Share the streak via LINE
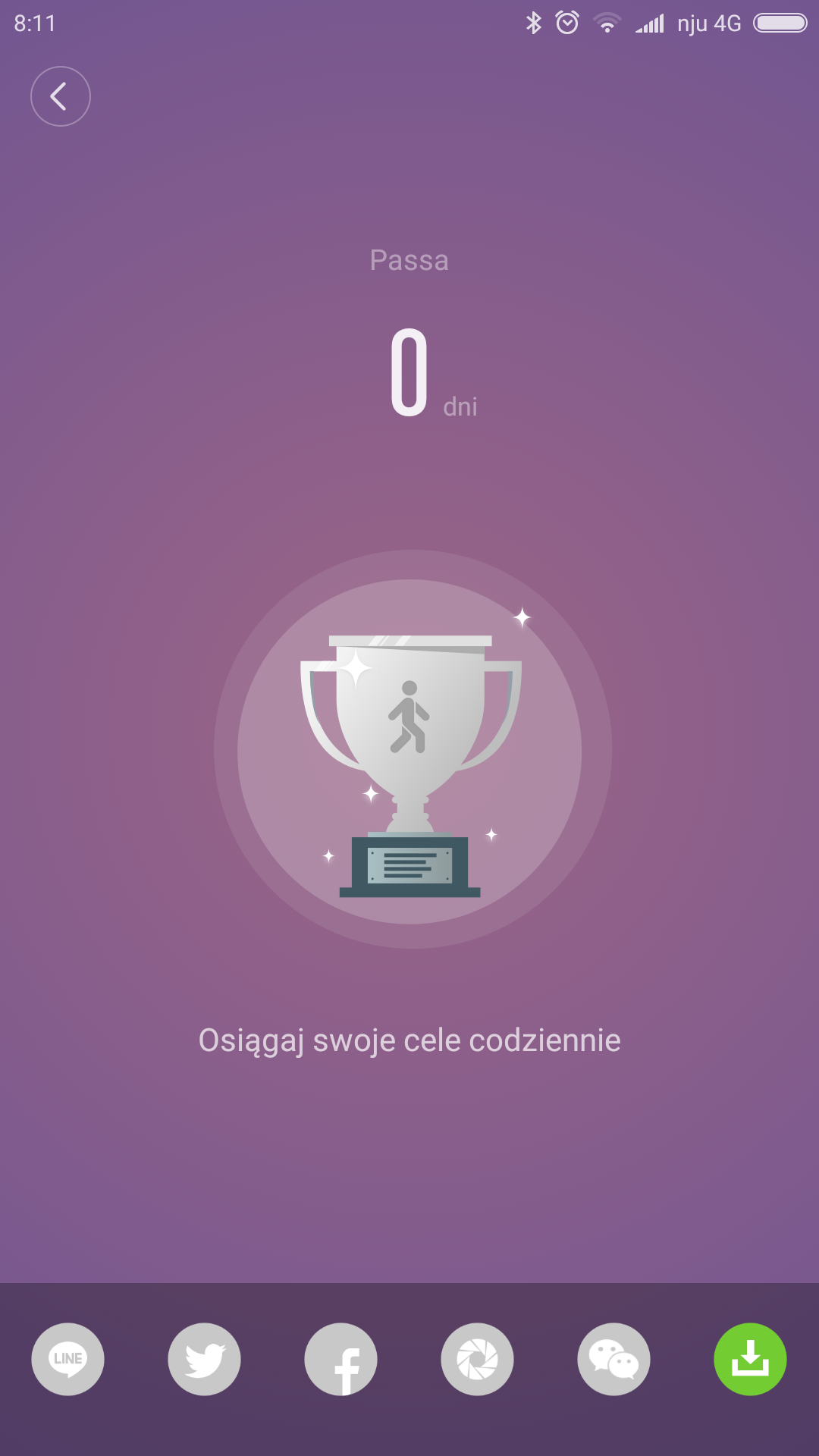 pyautogui.click(x=67, y=1359)
